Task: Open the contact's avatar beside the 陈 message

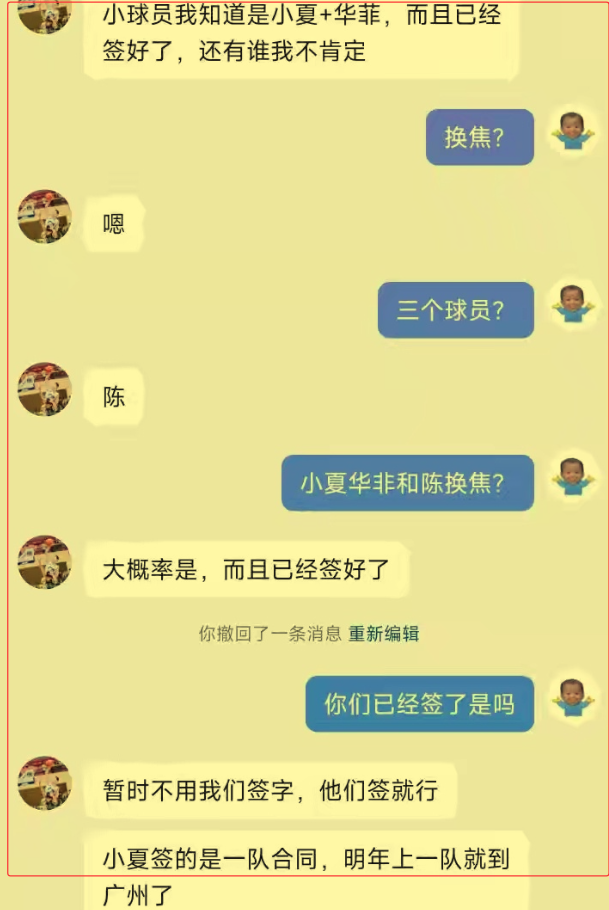Action: coord(45,389)
